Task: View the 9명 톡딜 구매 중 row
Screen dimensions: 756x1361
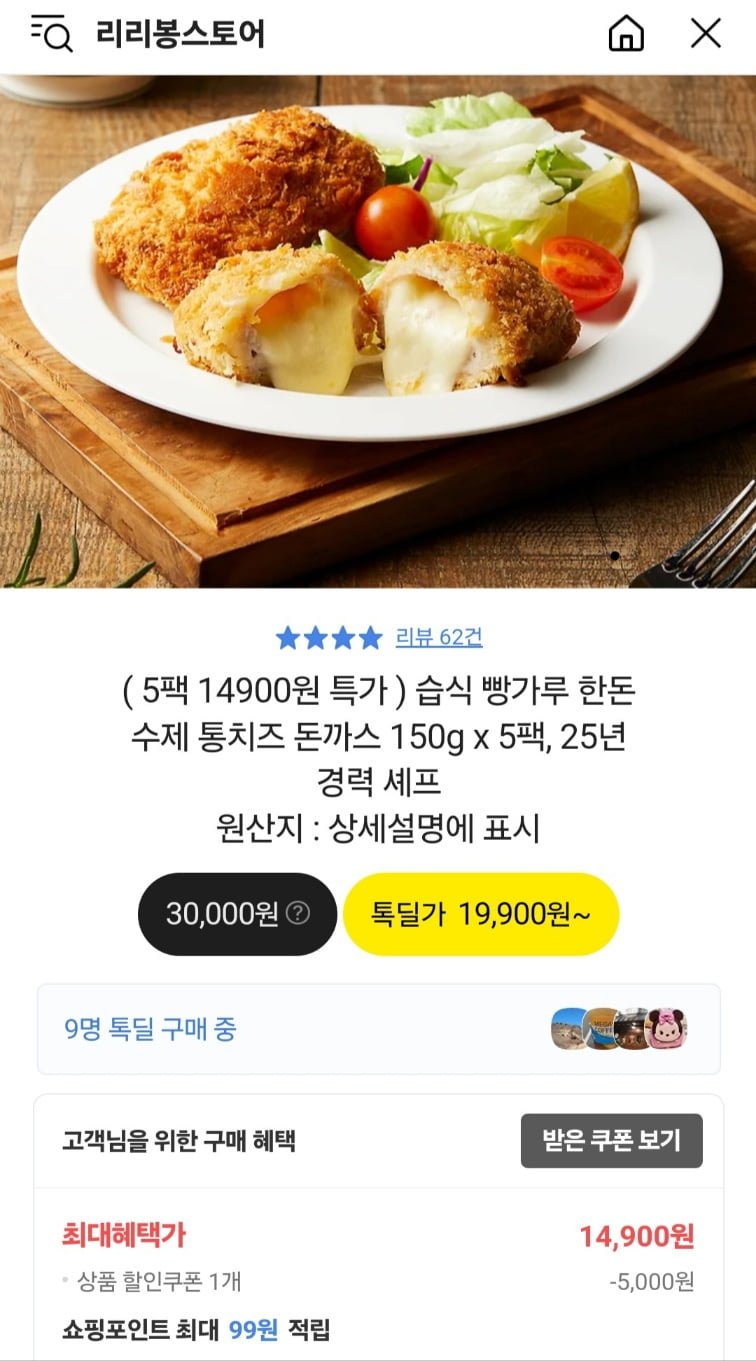Action: 378,1029
